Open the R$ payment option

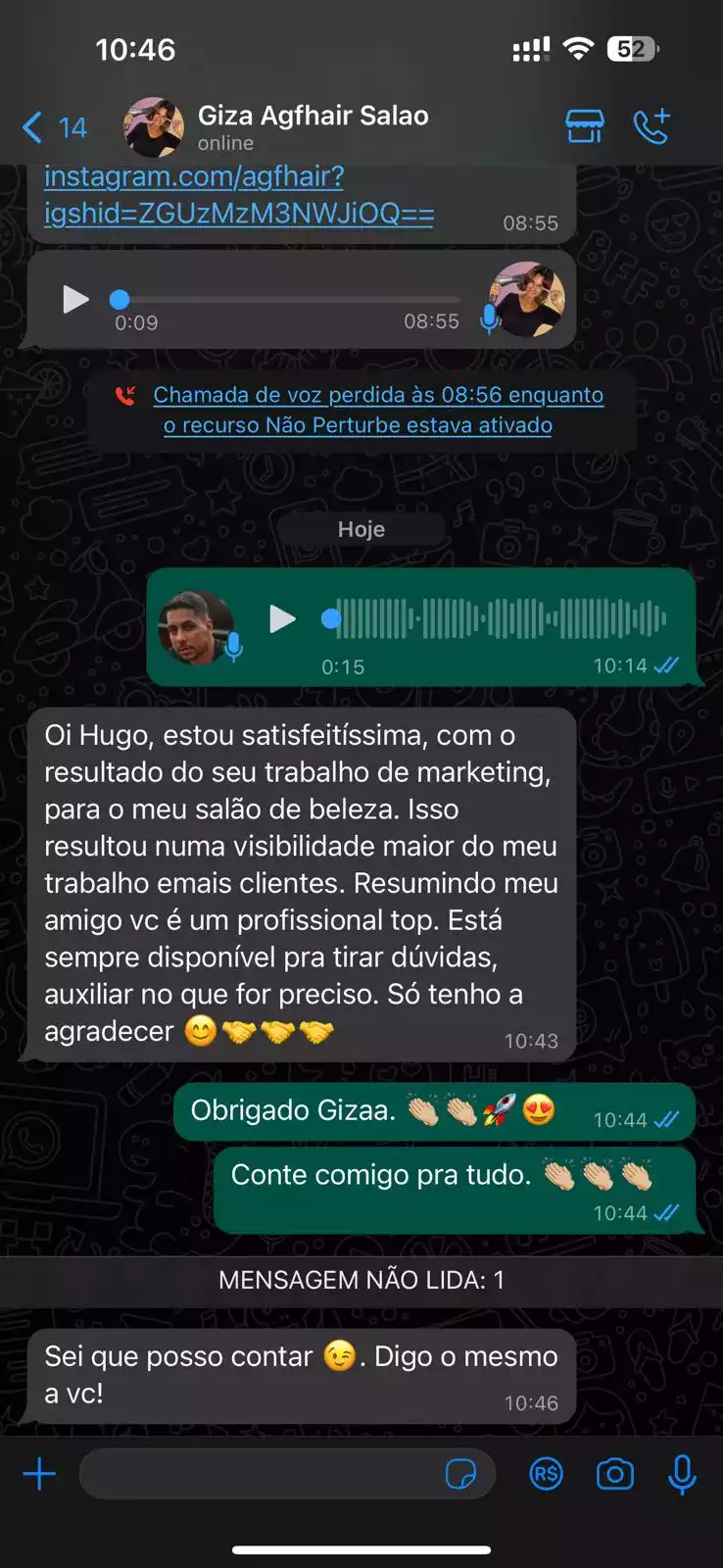tap(547, 1473)
